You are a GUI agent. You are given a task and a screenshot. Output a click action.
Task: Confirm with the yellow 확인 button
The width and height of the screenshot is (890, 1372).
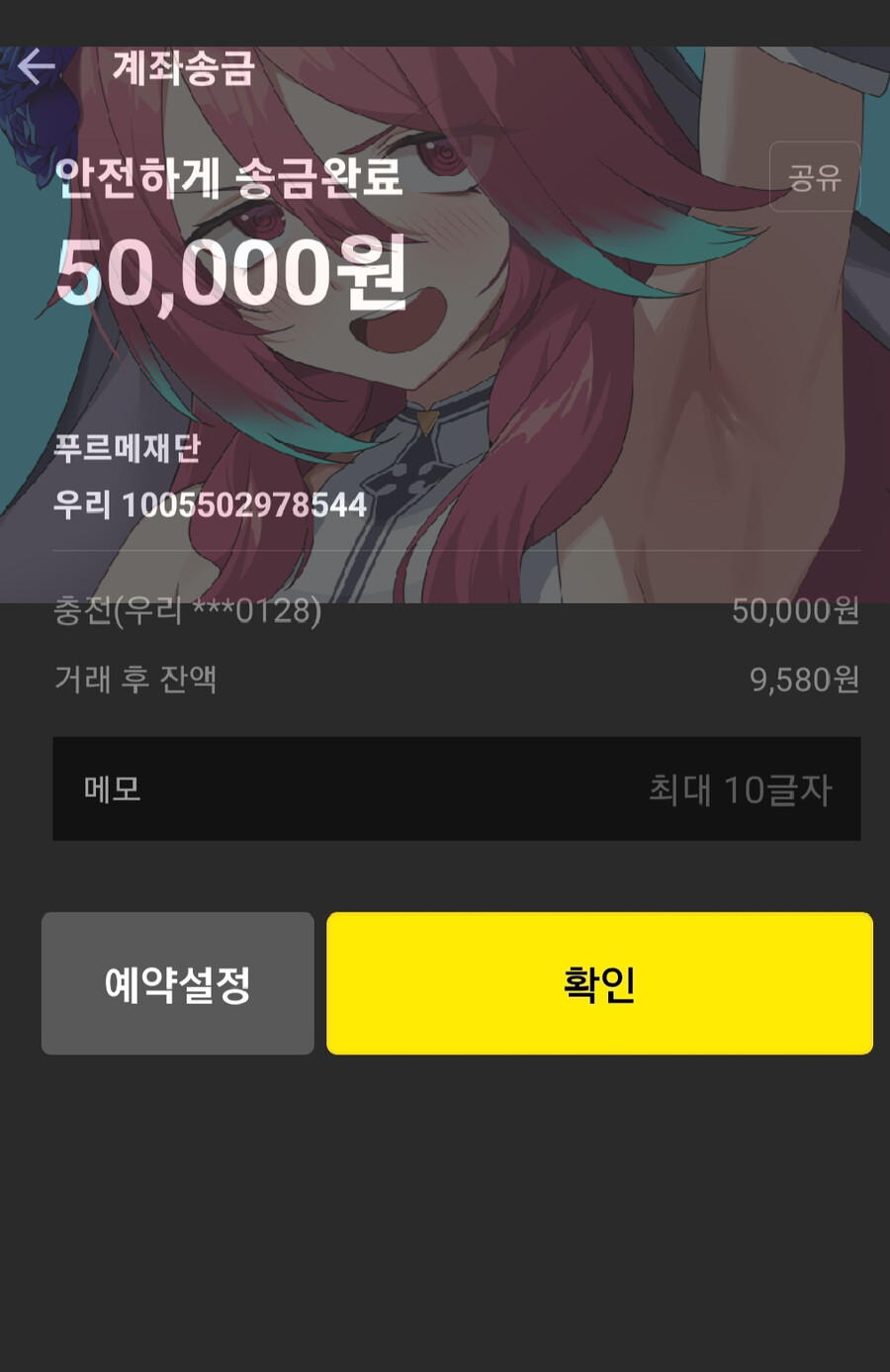coord(599,983)
